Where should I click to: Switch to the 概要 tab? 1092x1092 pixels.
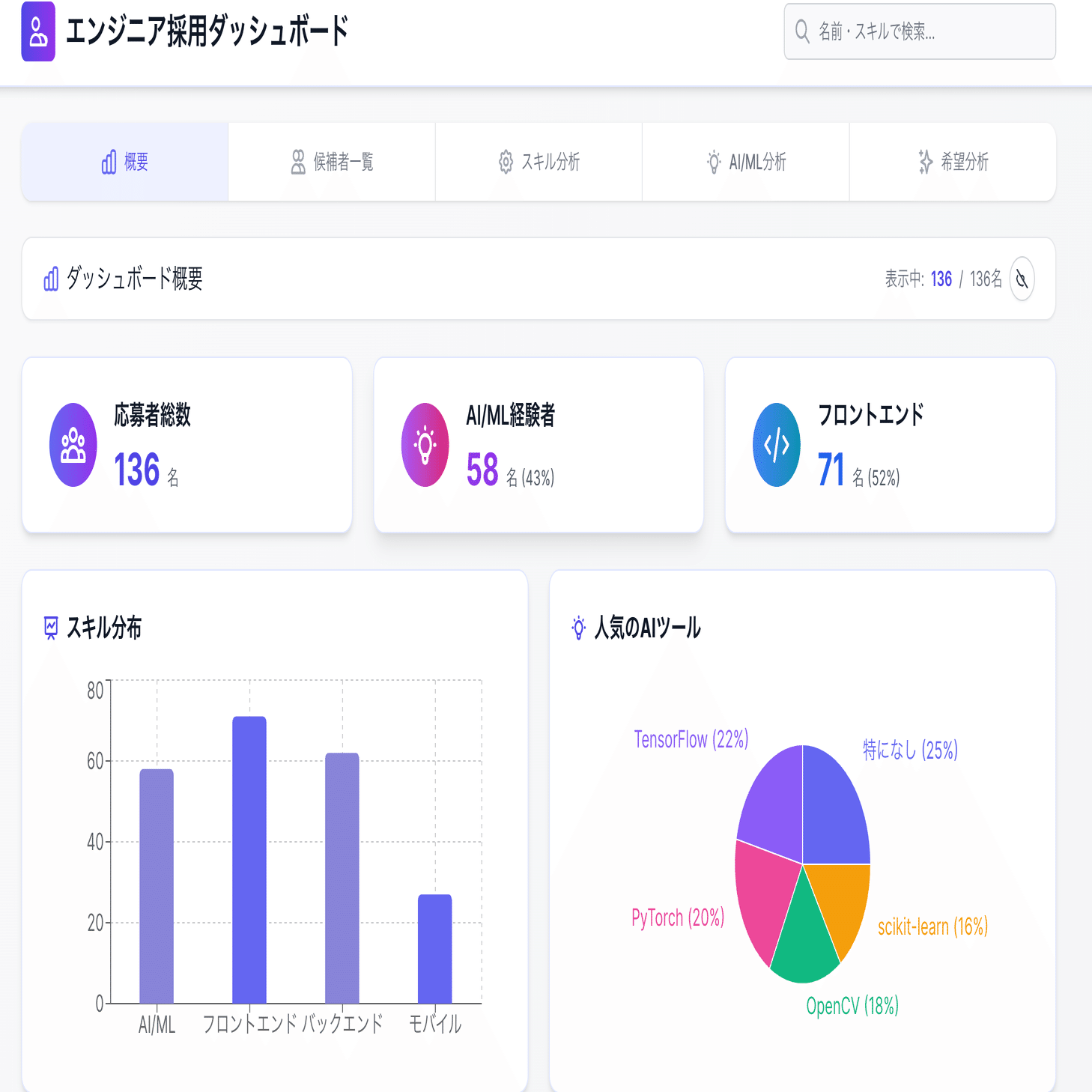pyautogui.click(x=125, y=162)
